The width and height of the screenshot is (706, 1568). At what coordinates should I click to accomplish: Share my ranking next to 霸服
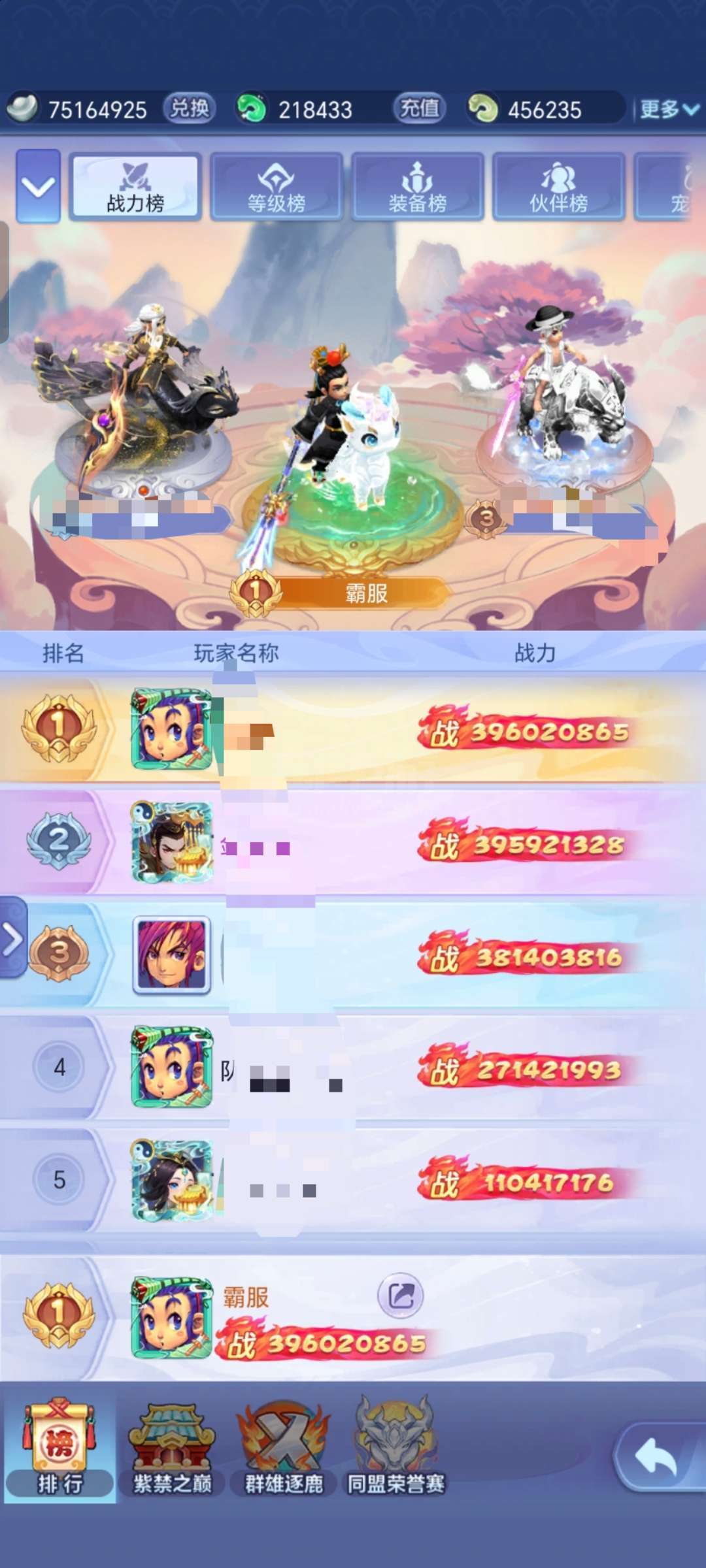click(x=401, y=1296)
